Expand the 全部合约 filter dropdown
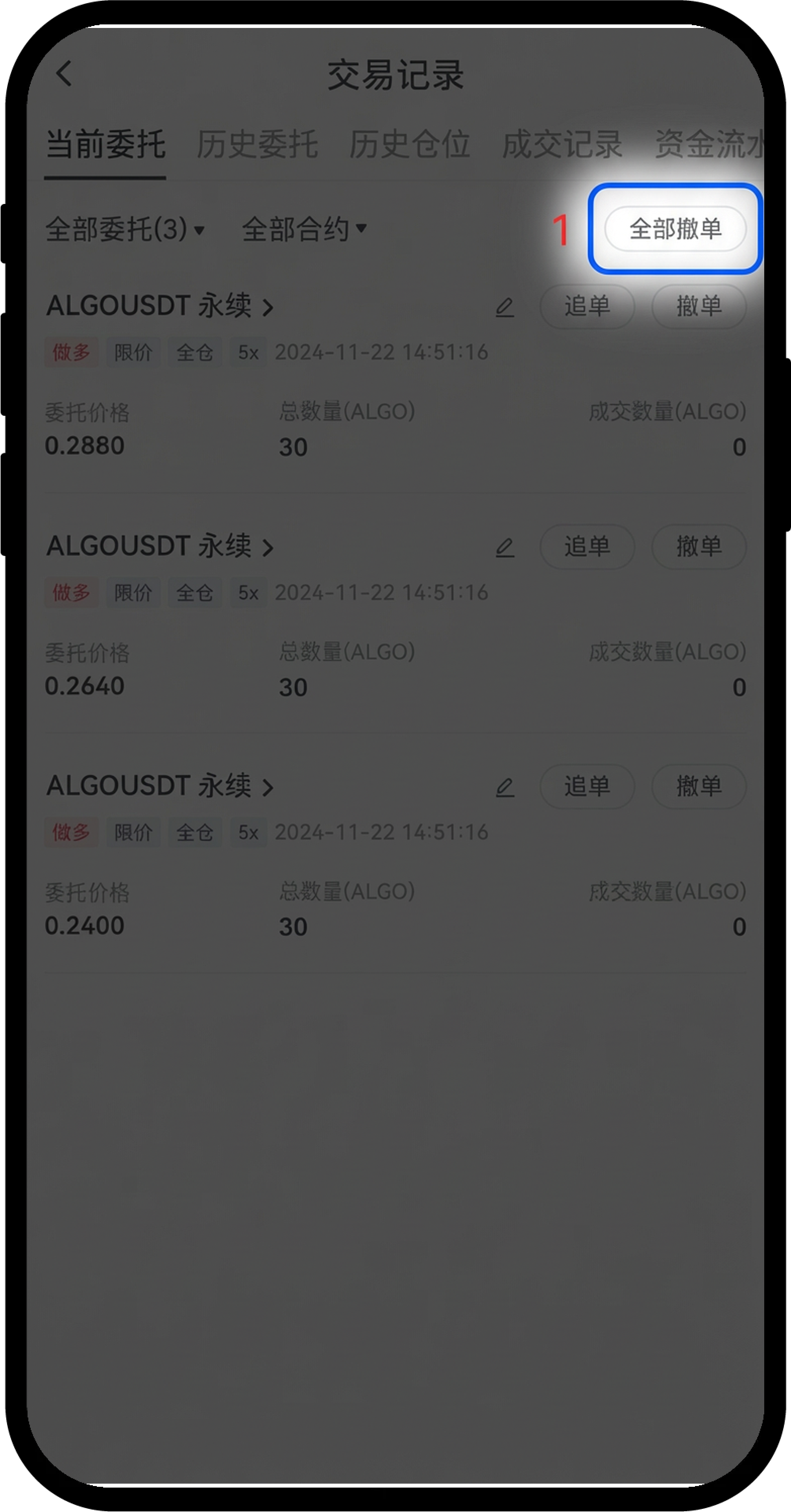The image size is (791, 1512). click(x=304, y=229)
